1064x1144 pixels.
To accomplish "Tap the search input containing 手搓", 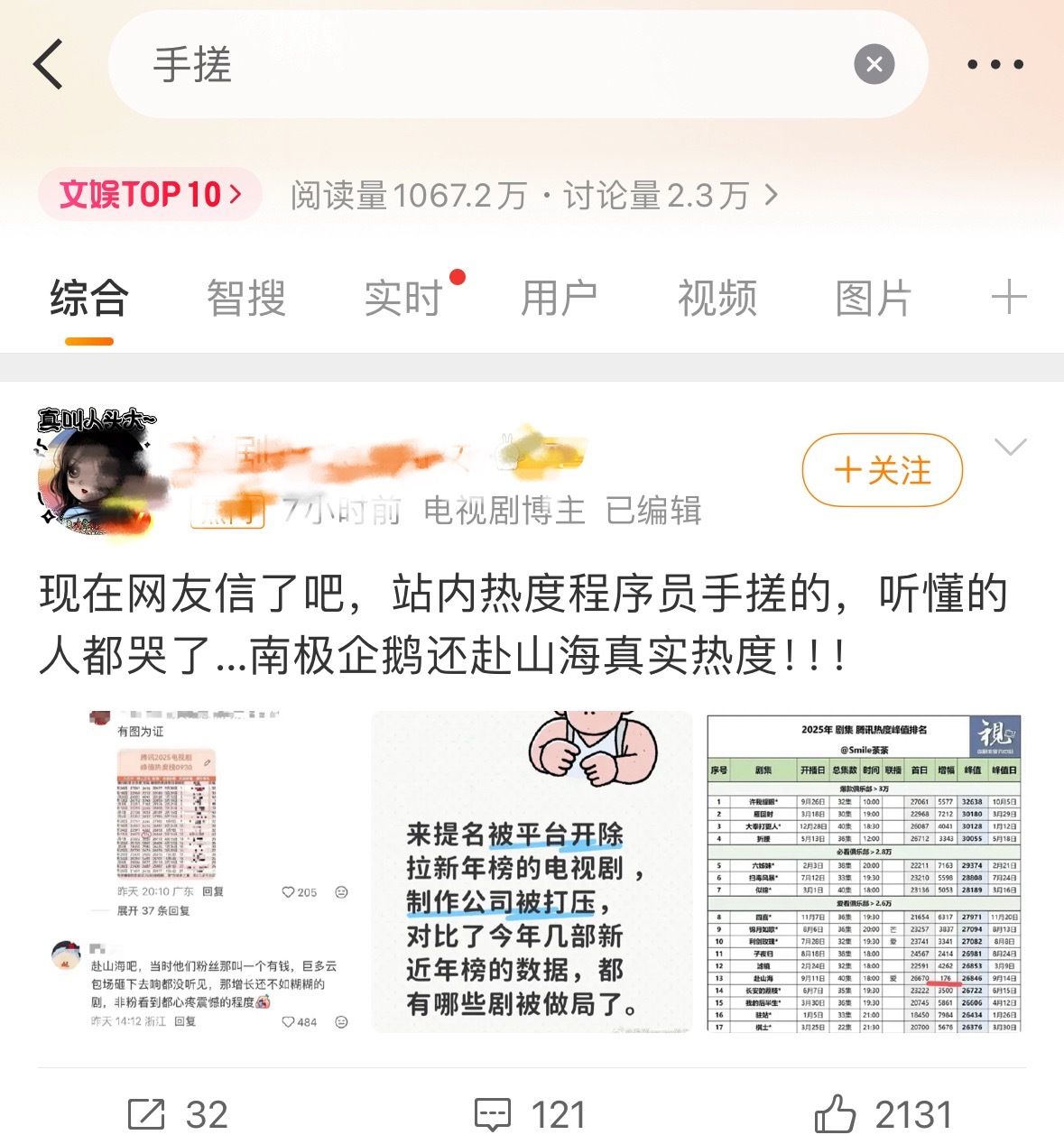I will [361, 64].
